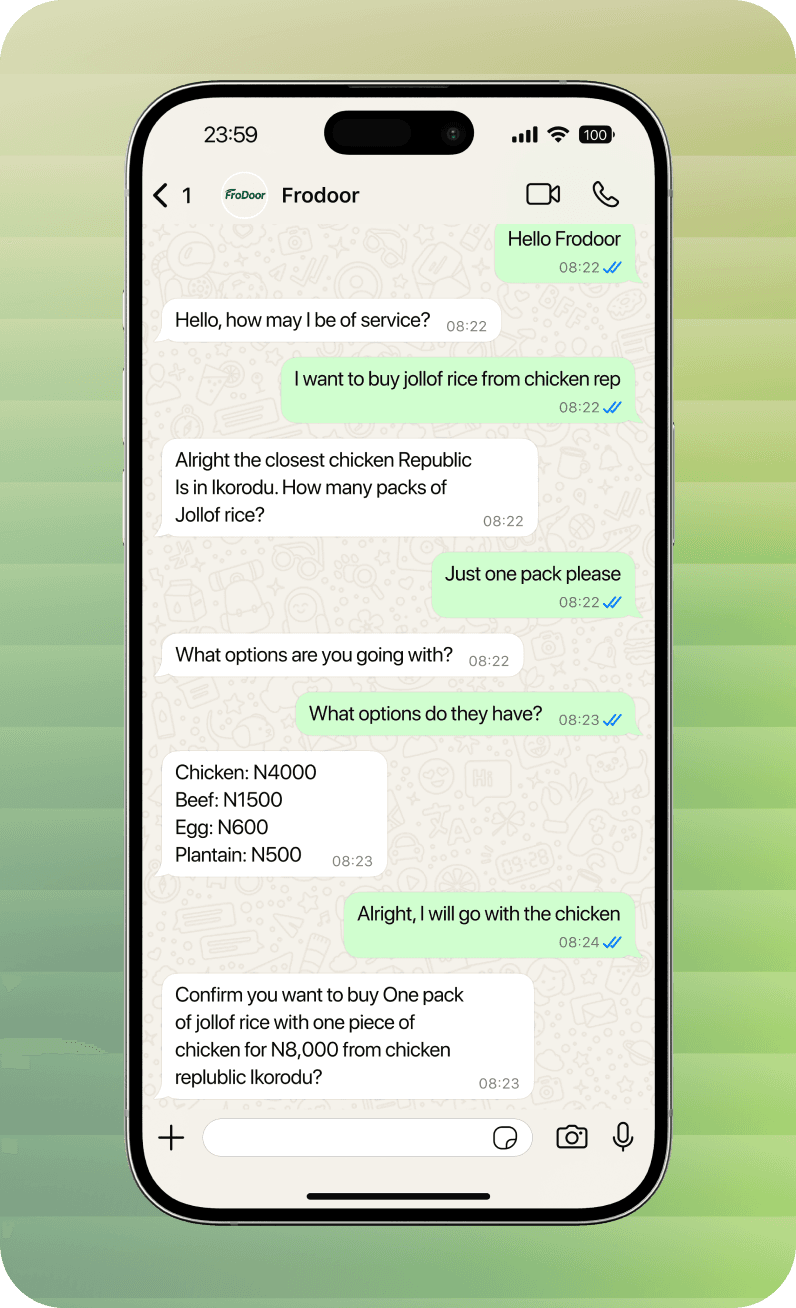Viewport: 796px width, 1308px height.
Task: Start a video call with Frodoor
Action: coord(543,194)
